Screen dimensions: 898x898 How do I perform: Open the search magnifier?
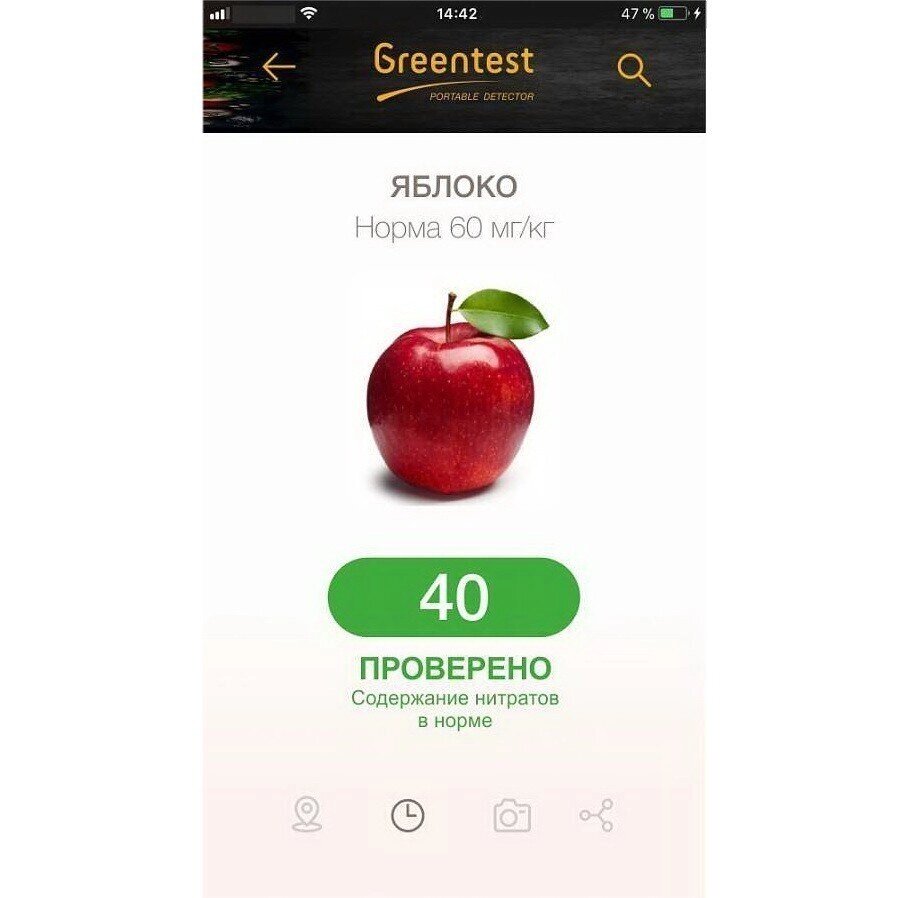pos(634,70)
